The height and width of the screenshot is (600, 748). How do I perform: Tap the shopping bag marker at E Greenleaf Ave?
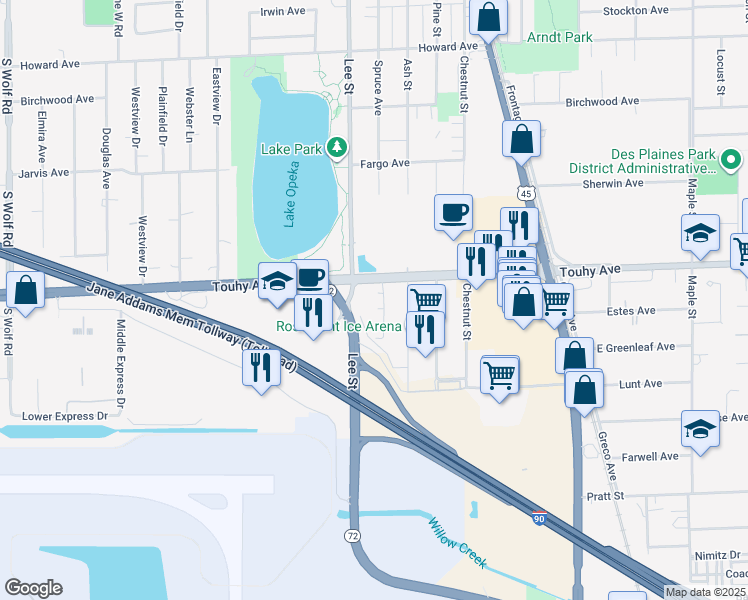click(574, 355)
